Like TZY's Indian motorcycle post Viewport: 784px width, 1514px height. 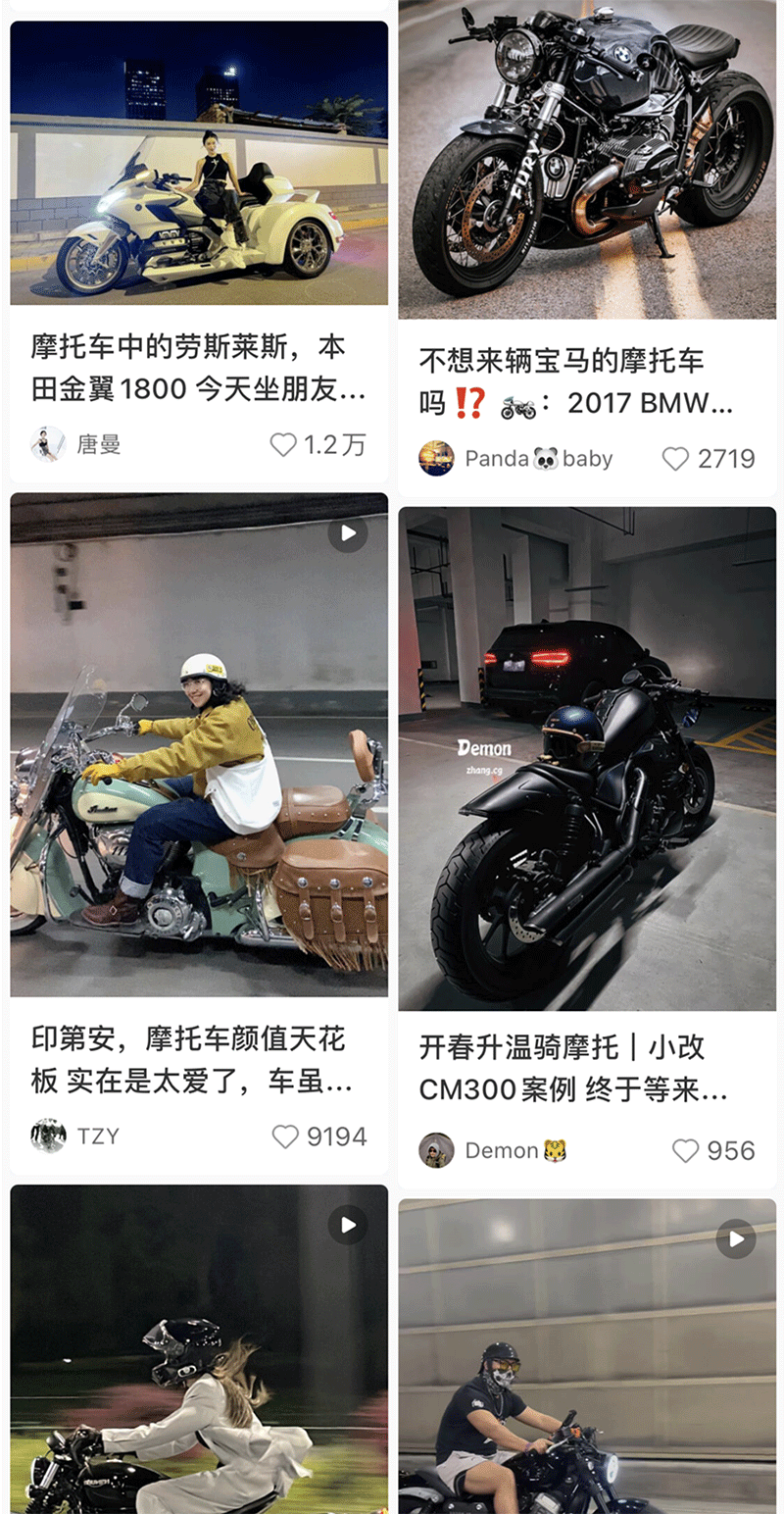284,1136
